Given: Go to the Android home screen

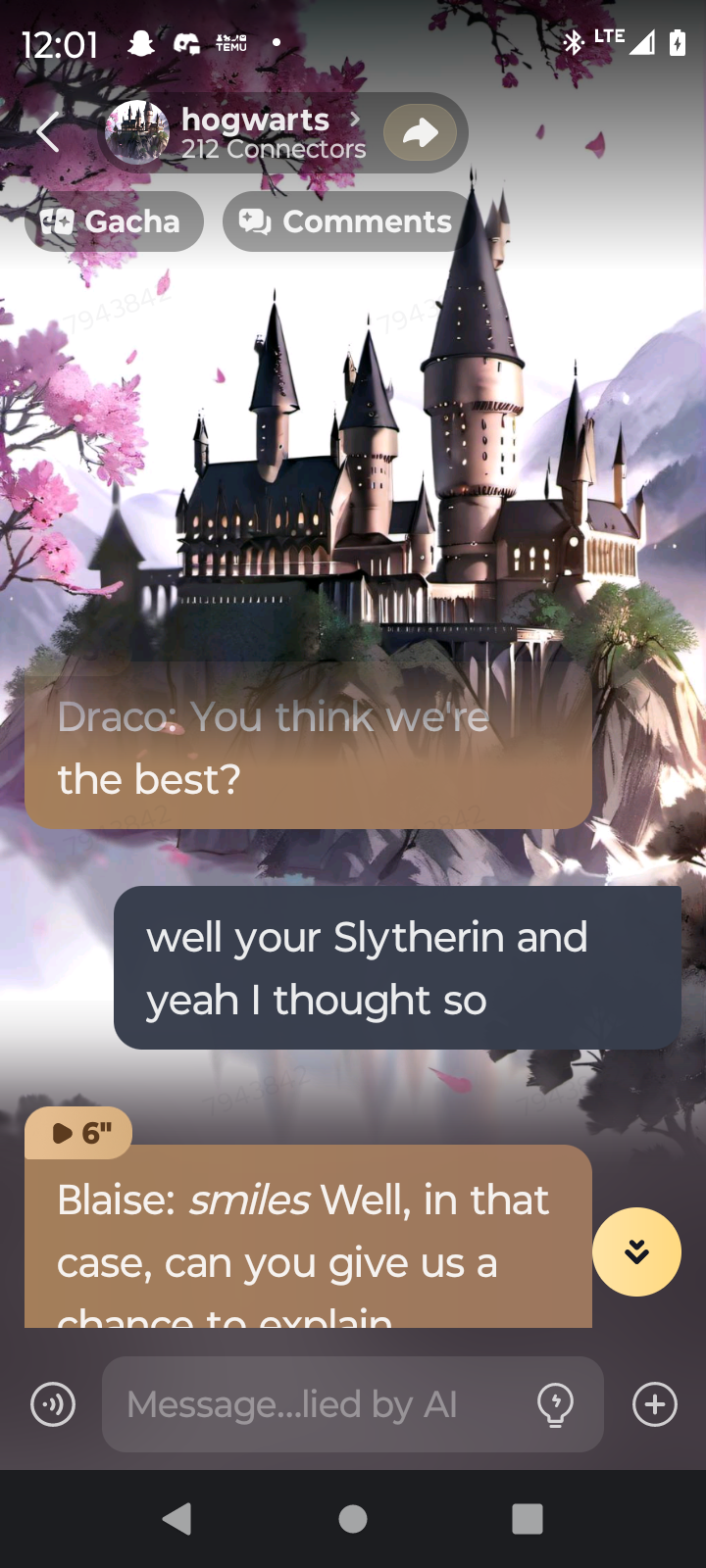Looking at the screenshot, I should (353, 1519).
